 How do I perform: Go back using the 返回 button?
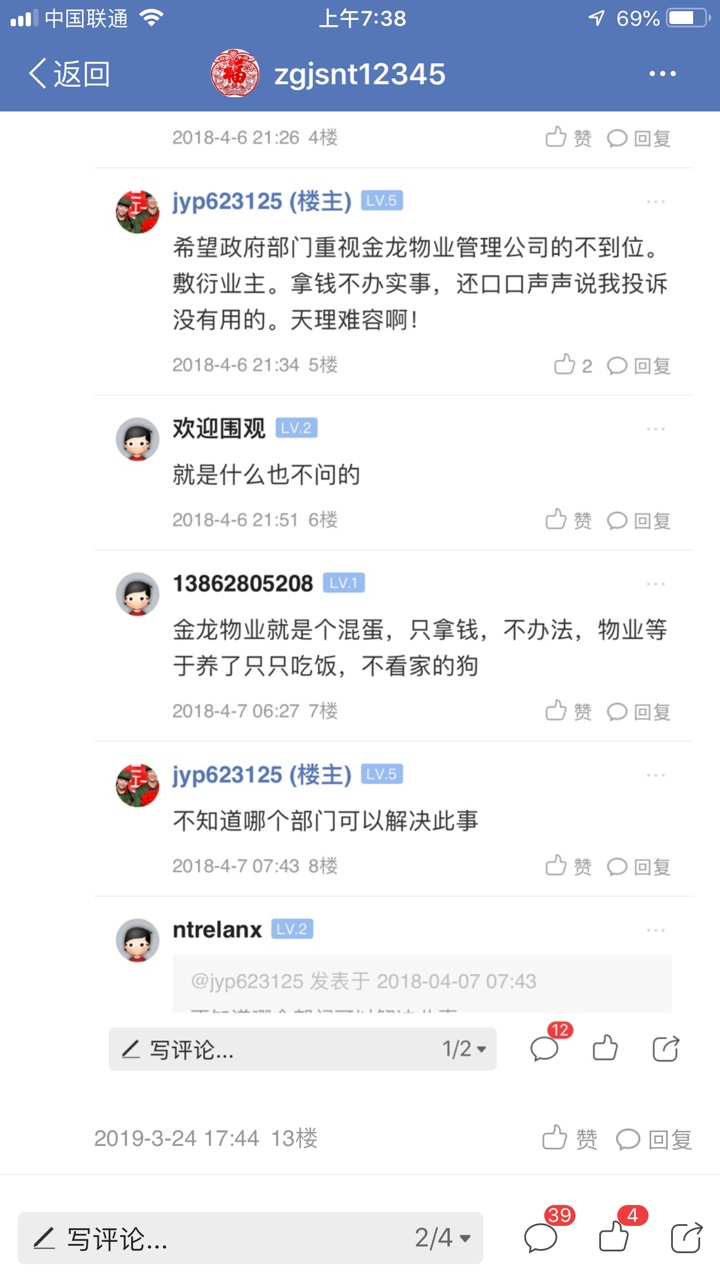click(x=68, y=74)
